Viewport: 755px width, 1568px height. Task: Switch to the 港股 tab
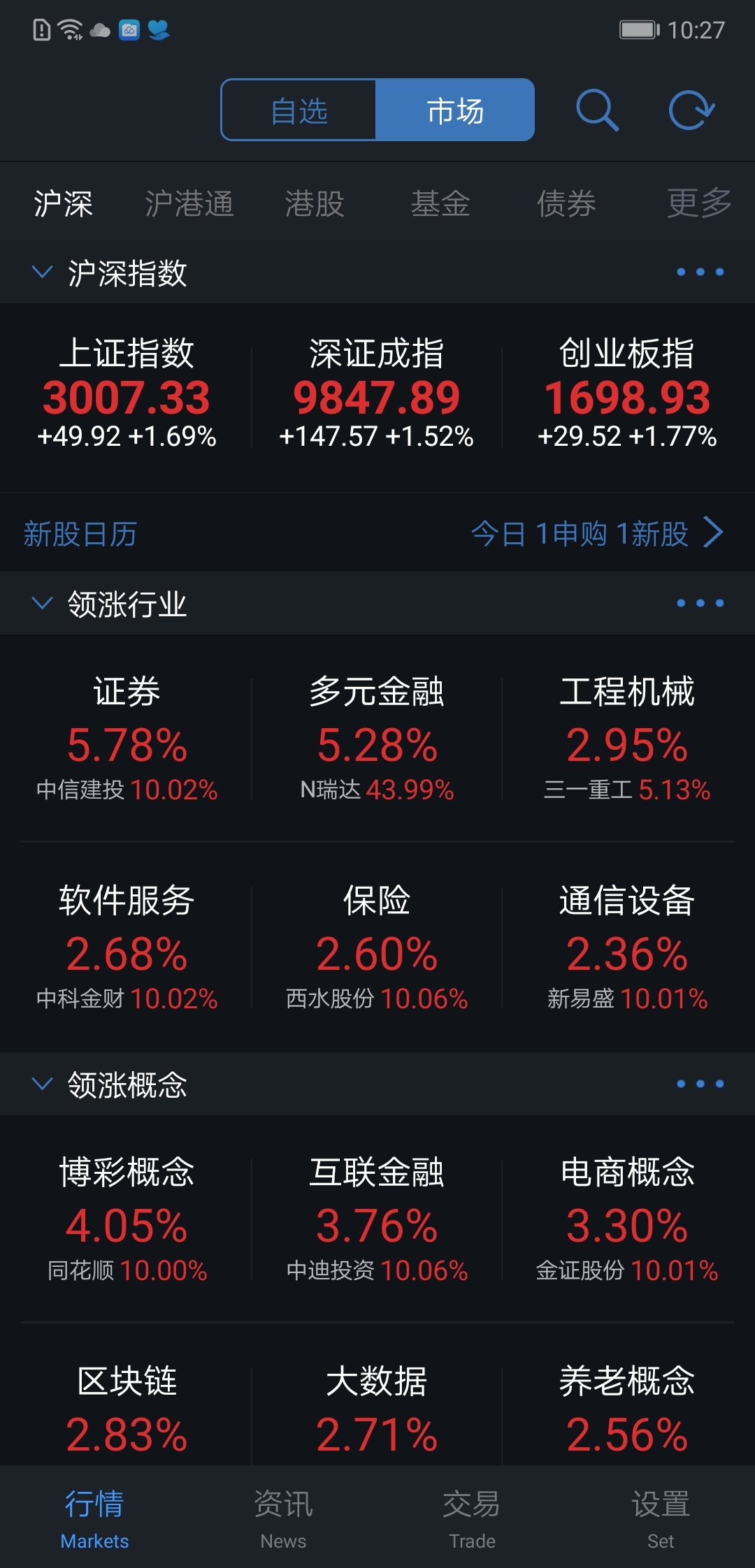(x=315, y=203)
